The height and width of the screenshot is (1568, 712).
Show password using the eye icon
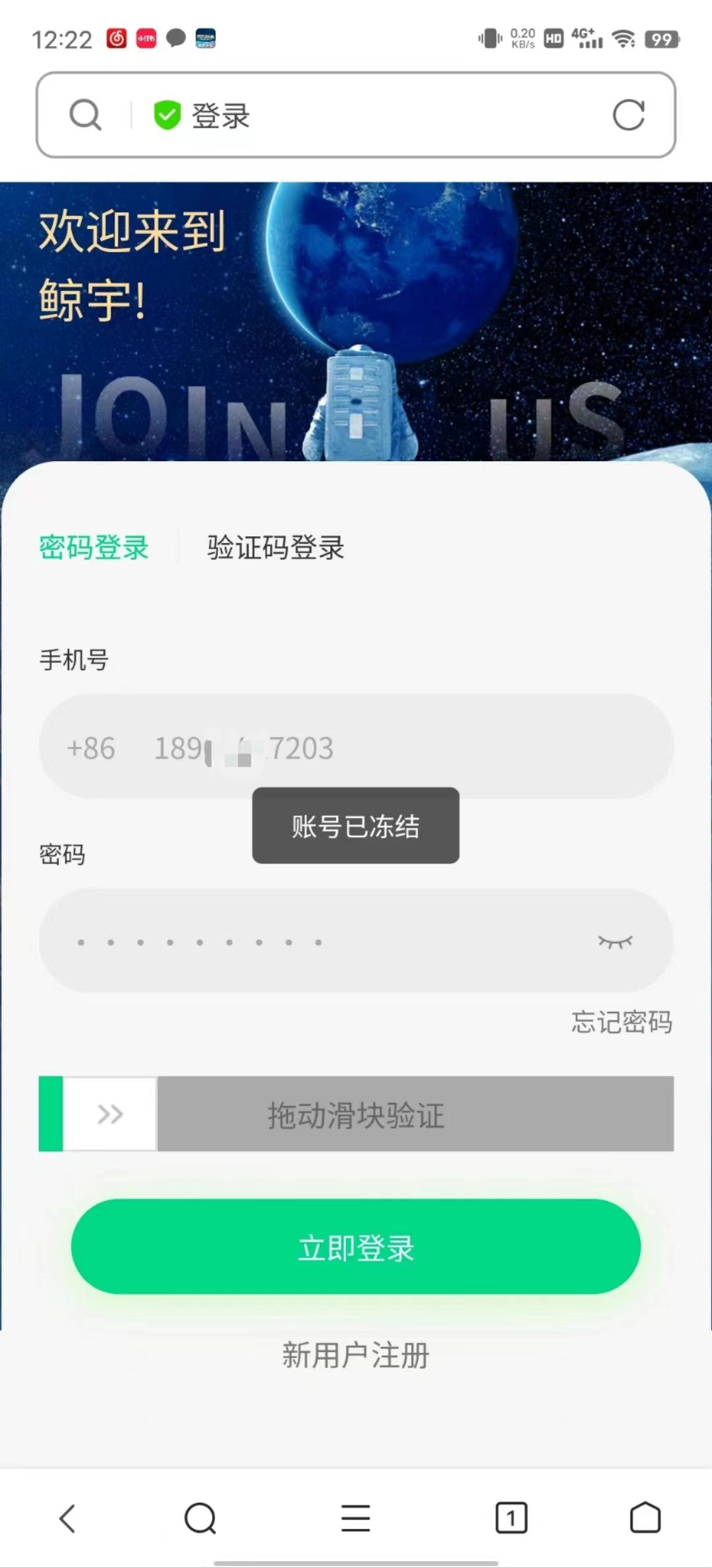[614, 941]
